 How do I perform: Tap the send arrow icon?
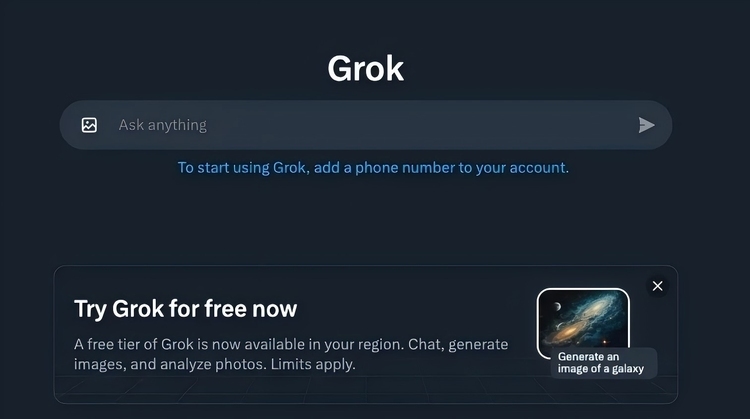(646, 125)
